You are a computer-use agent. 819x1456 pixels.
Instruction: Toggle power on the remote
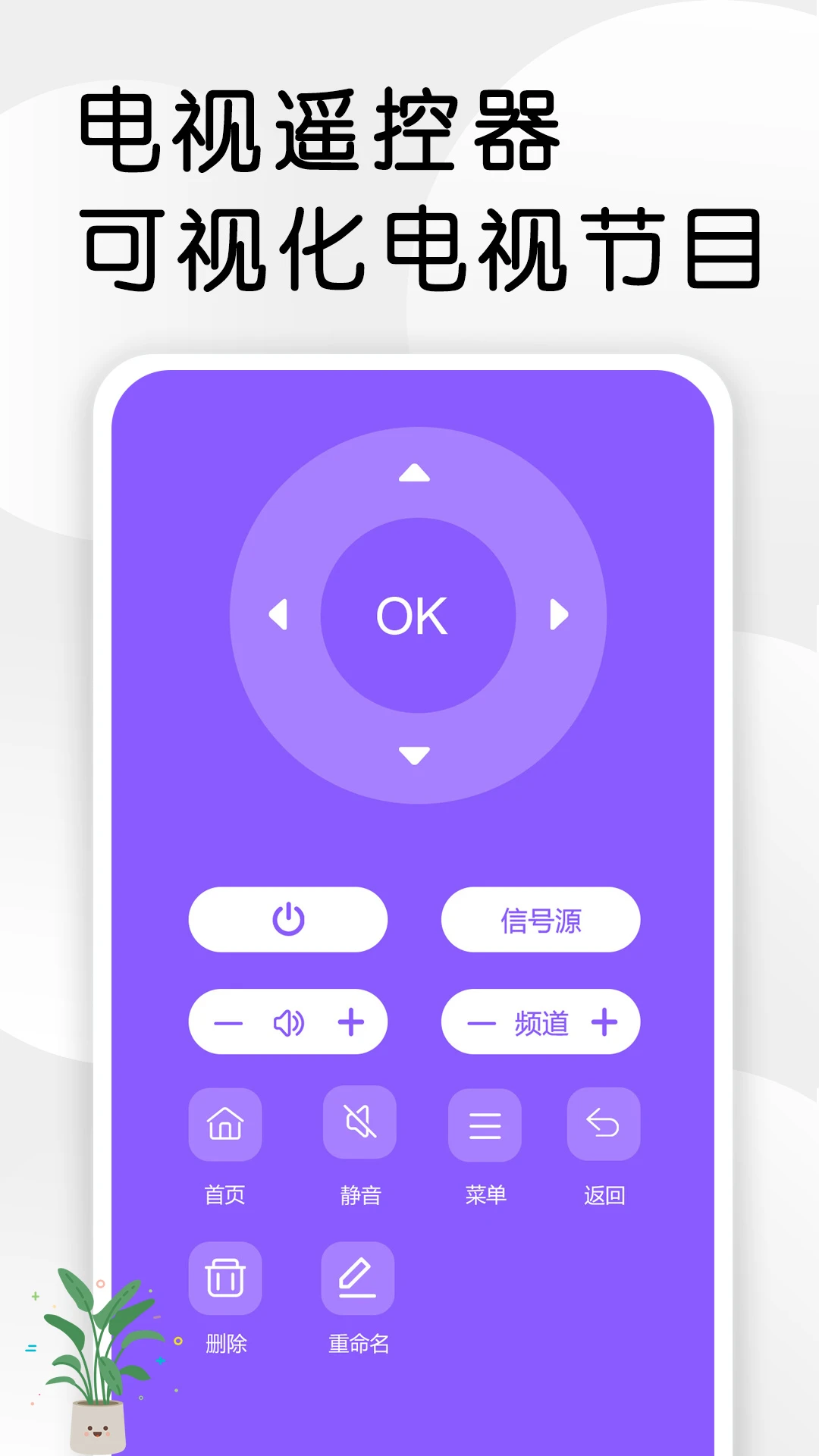coord(288,919)
